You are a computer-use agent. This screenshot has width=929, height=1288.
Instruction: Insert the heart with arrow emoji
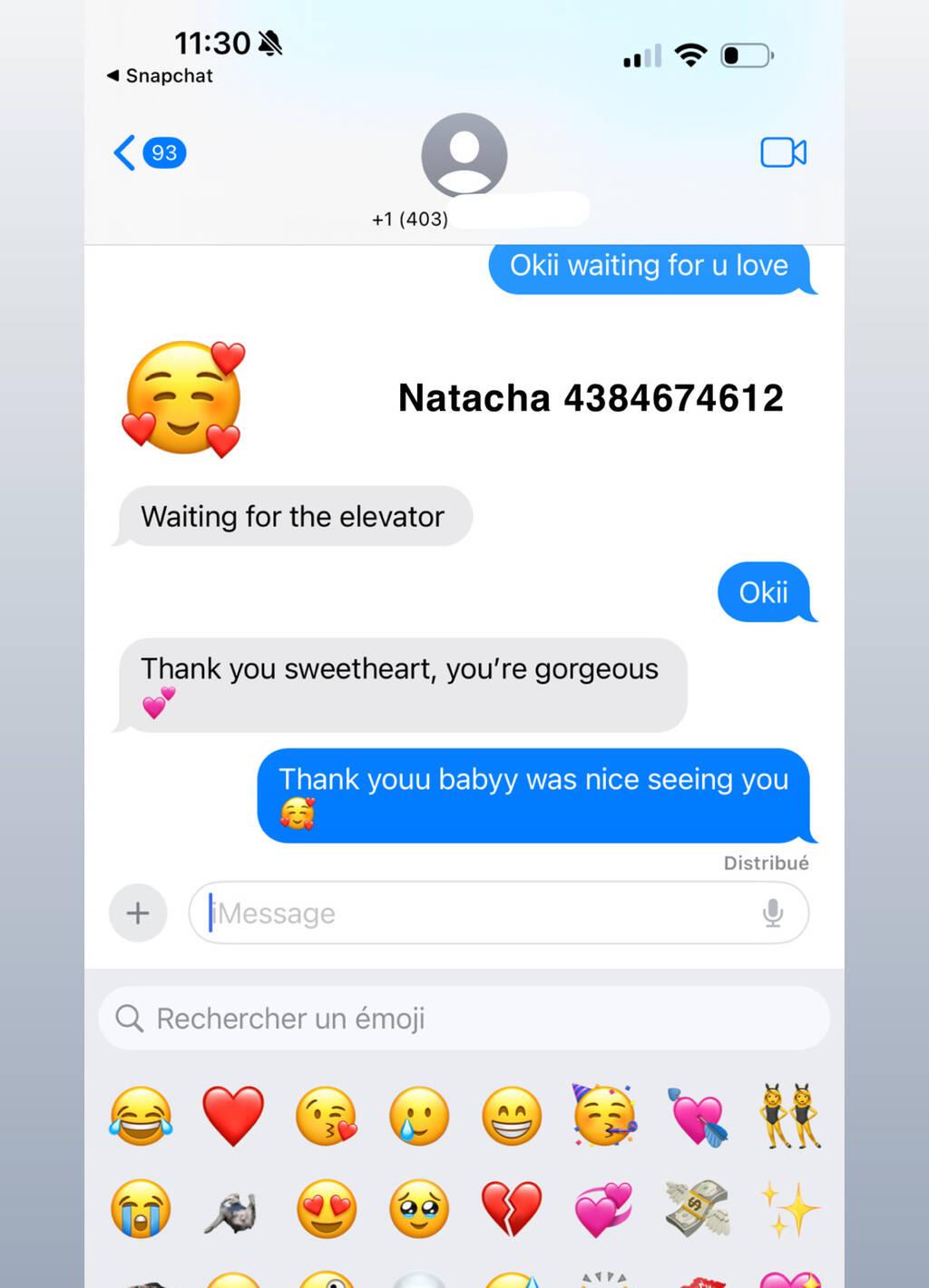(x=697, y=1117)
